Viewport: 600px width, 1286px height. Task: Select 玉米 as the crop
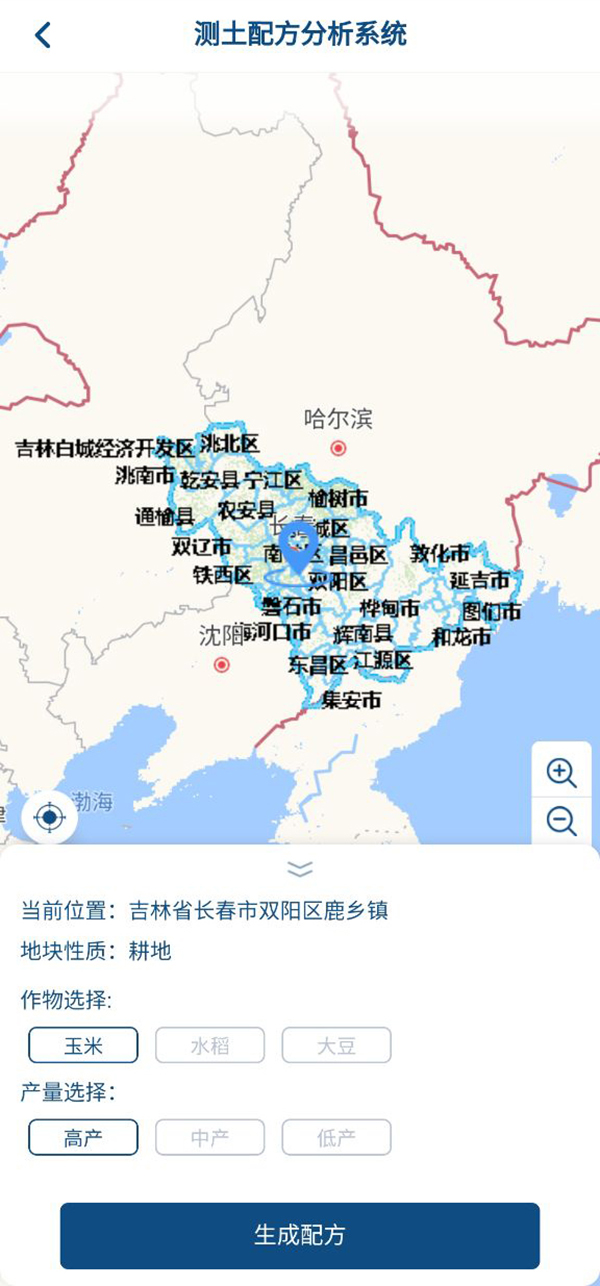[x=83, y=1046]
